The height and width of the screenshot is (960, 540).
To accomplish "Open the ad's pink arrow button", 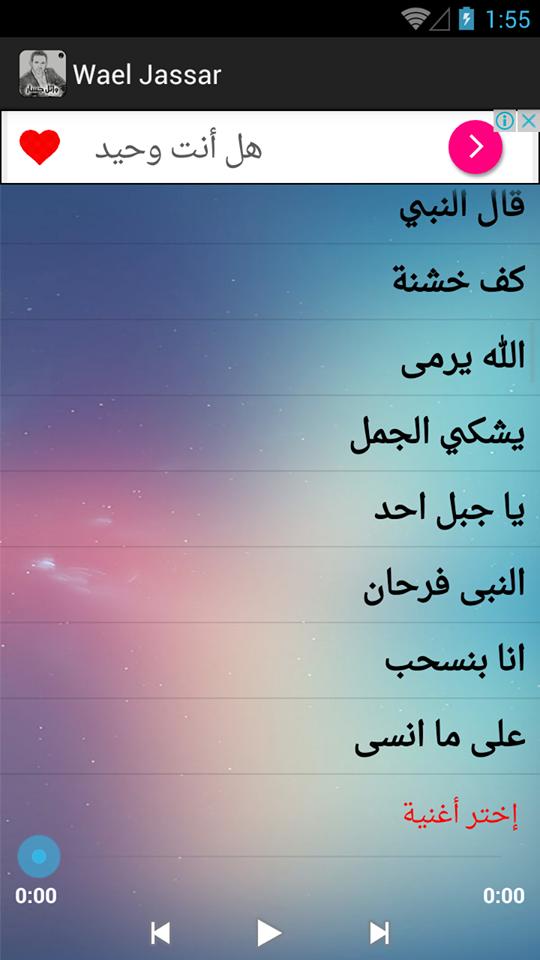I will (476, 147).
